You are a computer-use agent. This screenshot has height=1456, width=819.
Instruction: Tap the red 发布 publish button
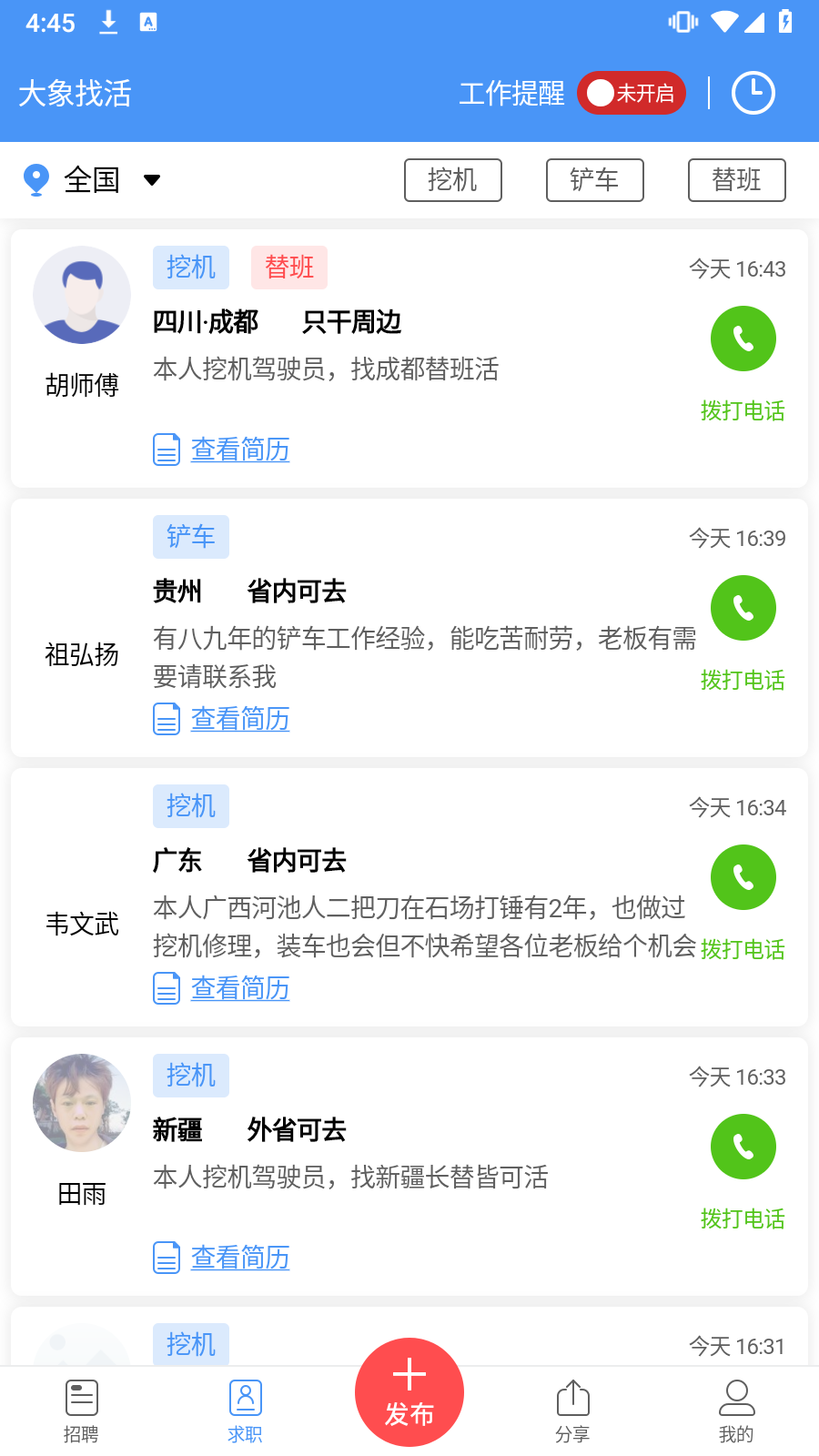coord(409,1392)
